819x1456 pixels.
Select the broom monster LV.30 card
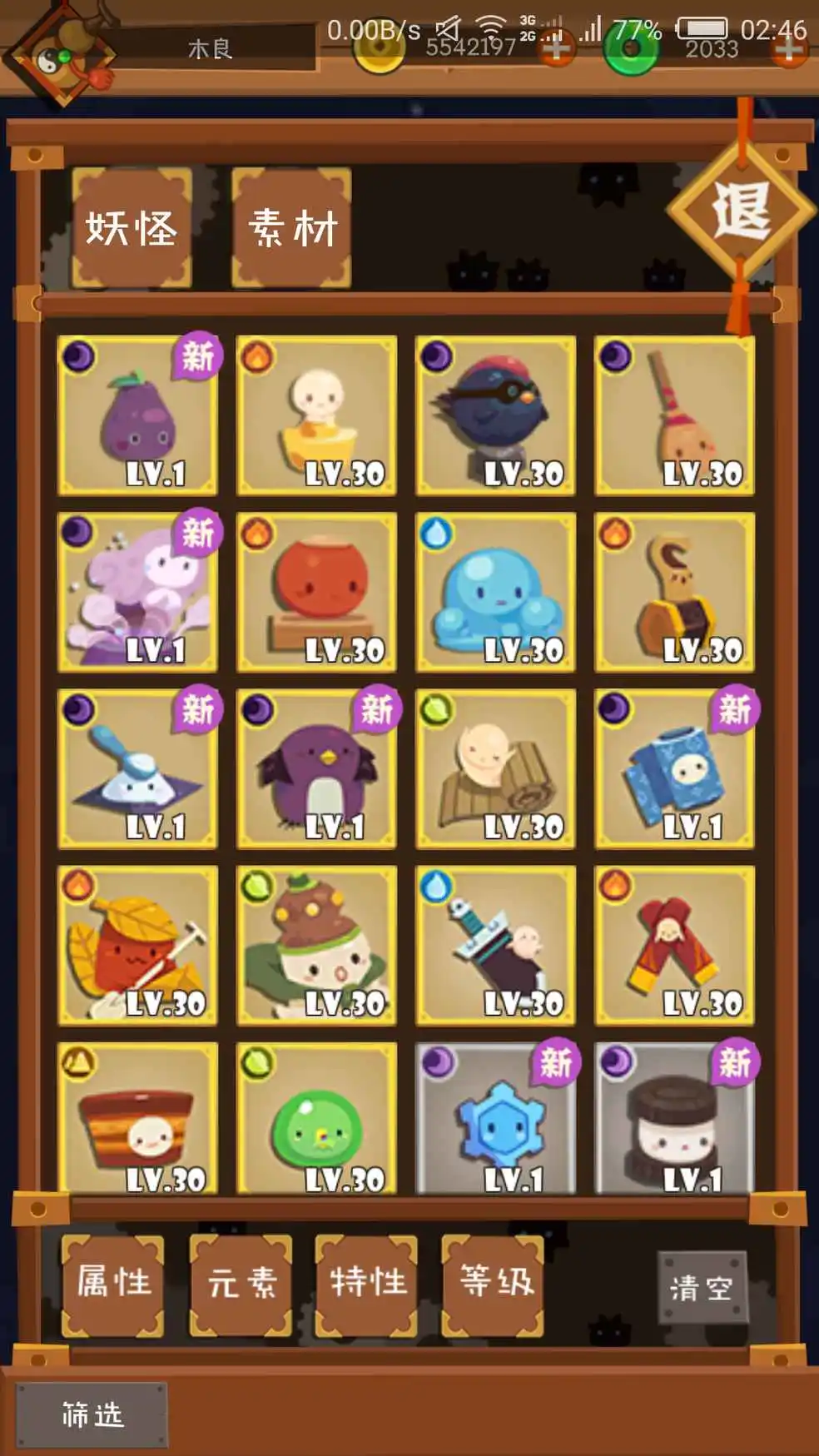[x=674, y=415]
